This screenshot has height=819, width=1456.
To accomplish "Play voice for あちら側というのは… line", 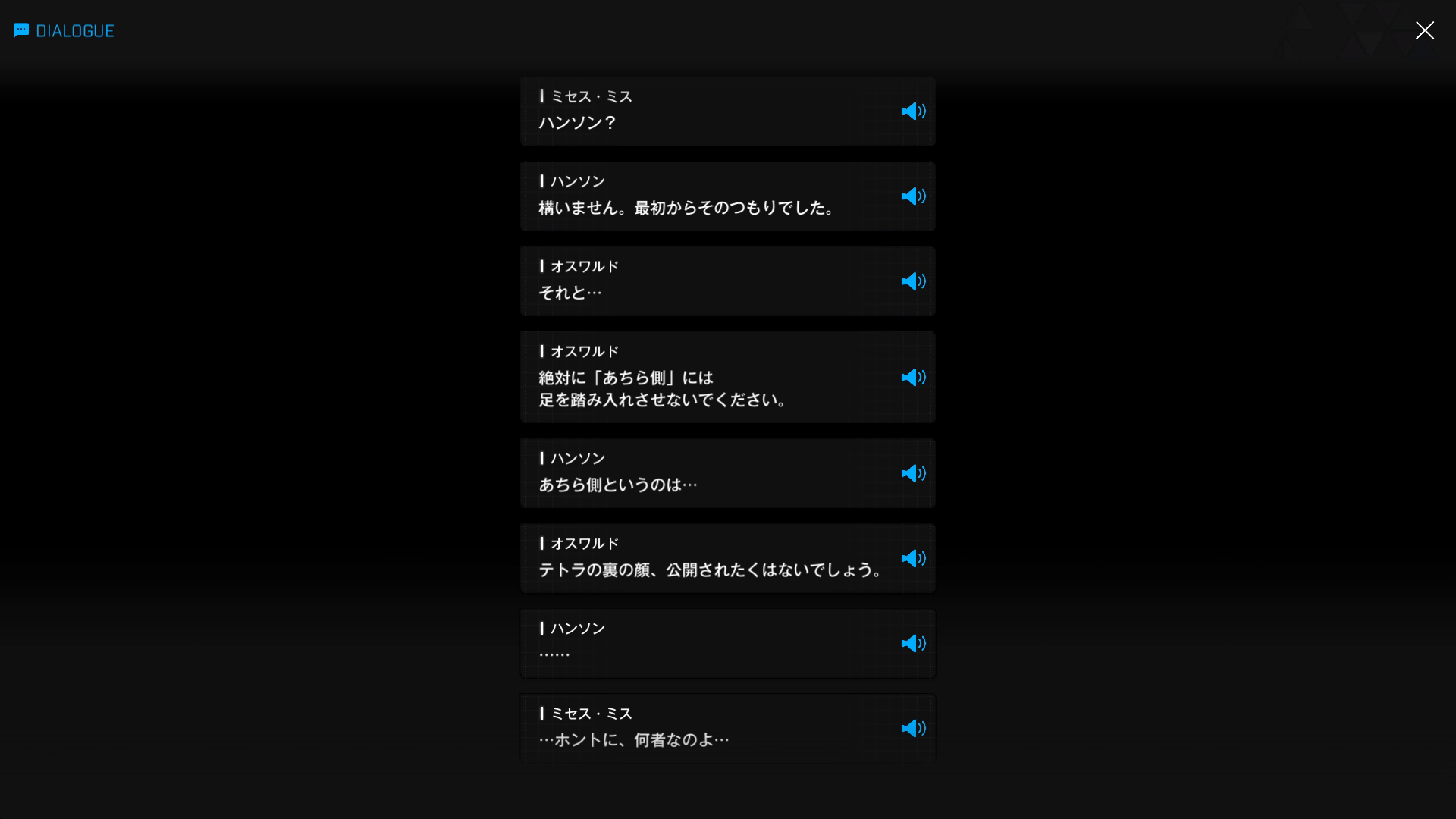I will pyautogui.click(x=913, y=473).
